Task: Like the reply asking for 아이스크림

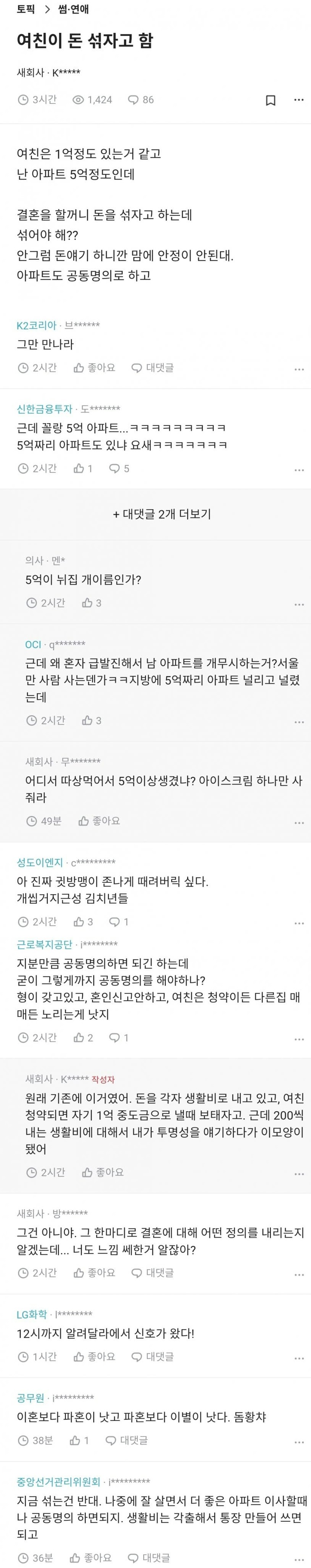Action: coord(99,820)
